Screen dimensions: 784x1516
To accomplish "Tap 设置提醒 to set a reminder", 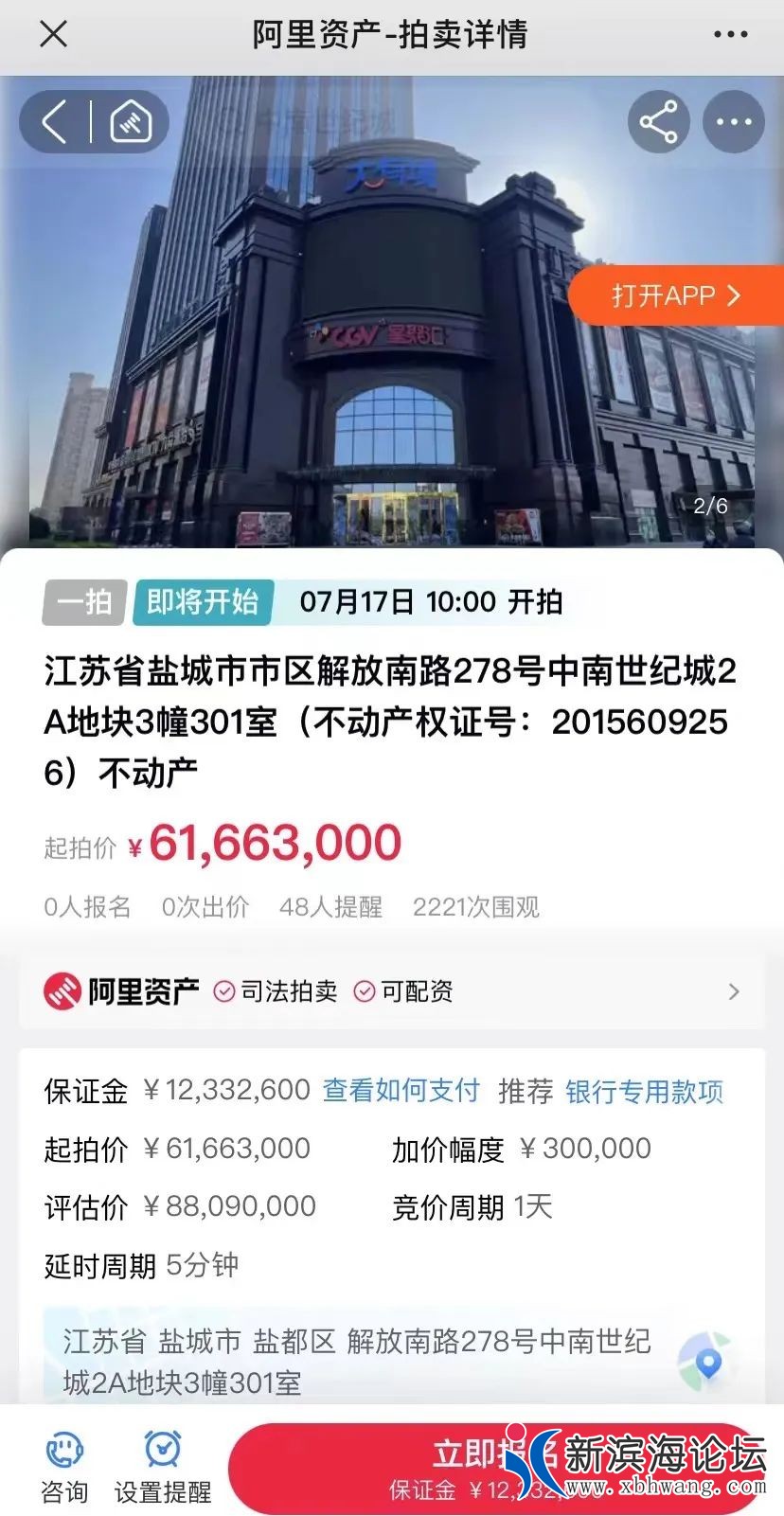I will pyautogui.click(x=163, y=1466).
